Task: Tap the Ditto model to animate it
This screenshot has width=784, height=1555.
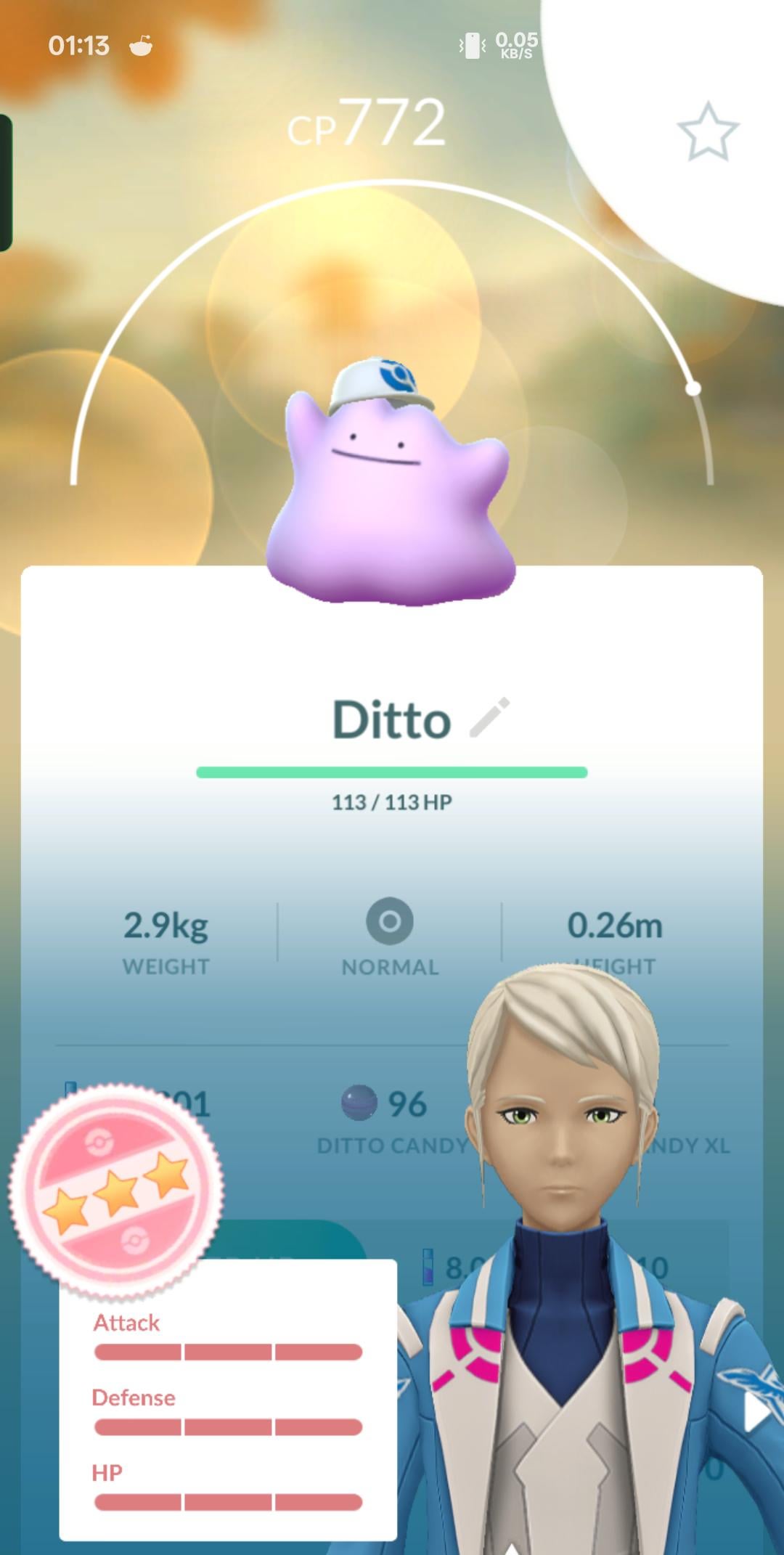Action: 391,494
